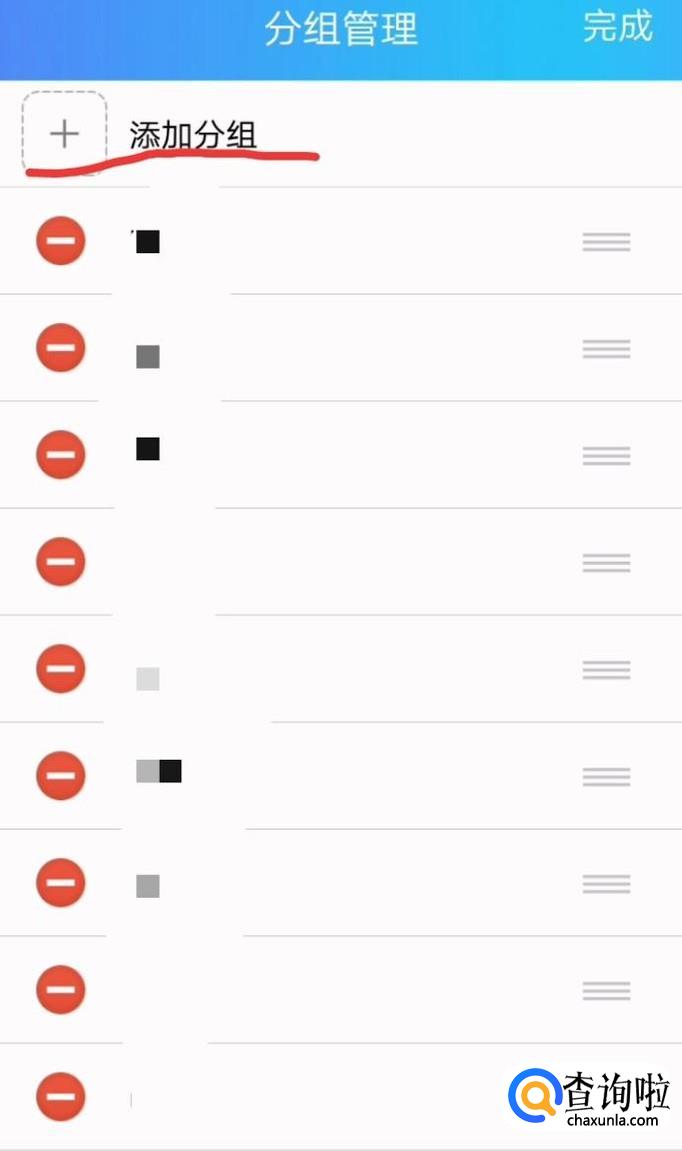Delete the second group in the list
The image size is (682, 1151).
tap(61, 348)
